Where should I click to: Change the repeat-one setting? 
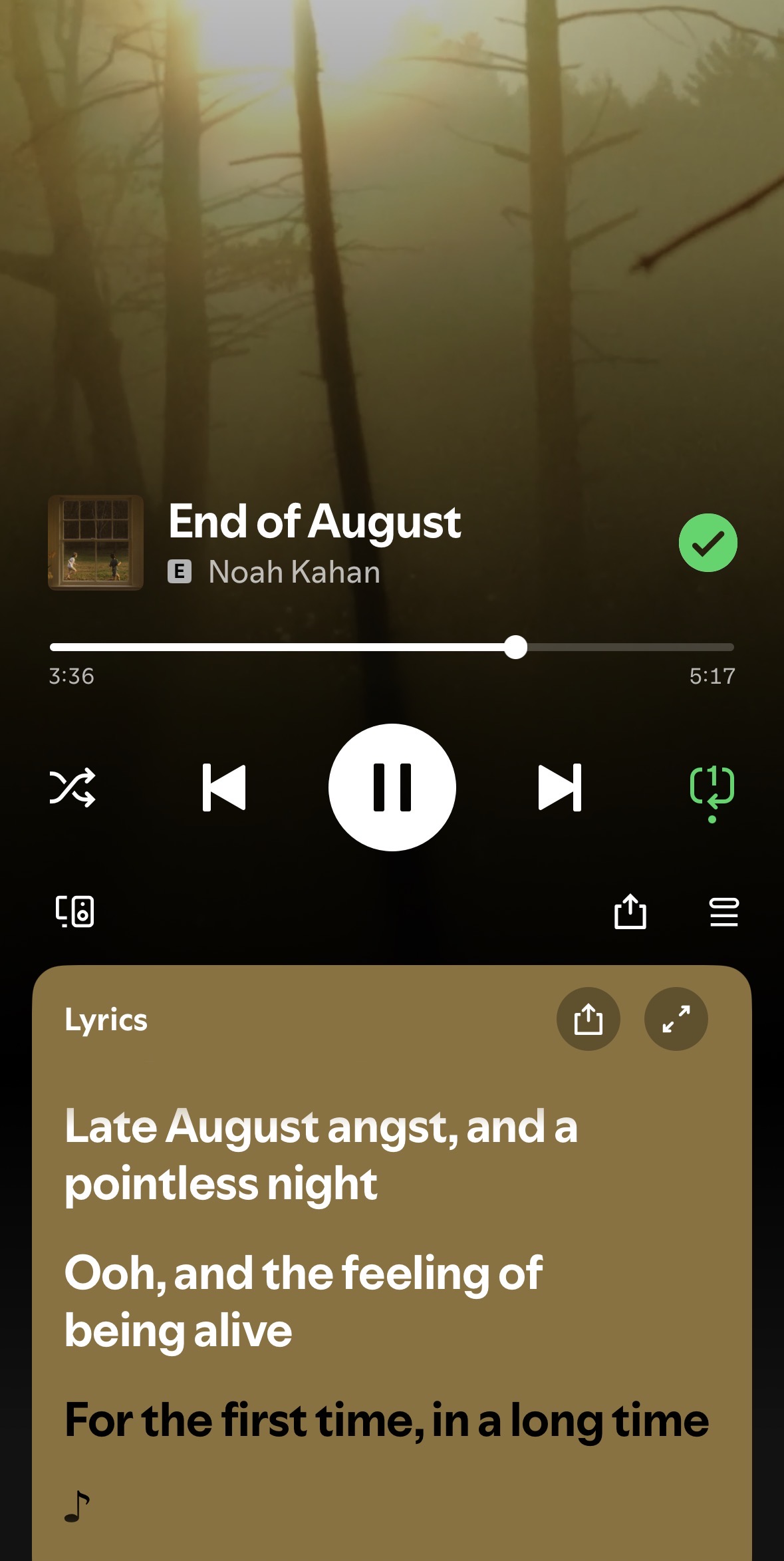tap(712, 793)
